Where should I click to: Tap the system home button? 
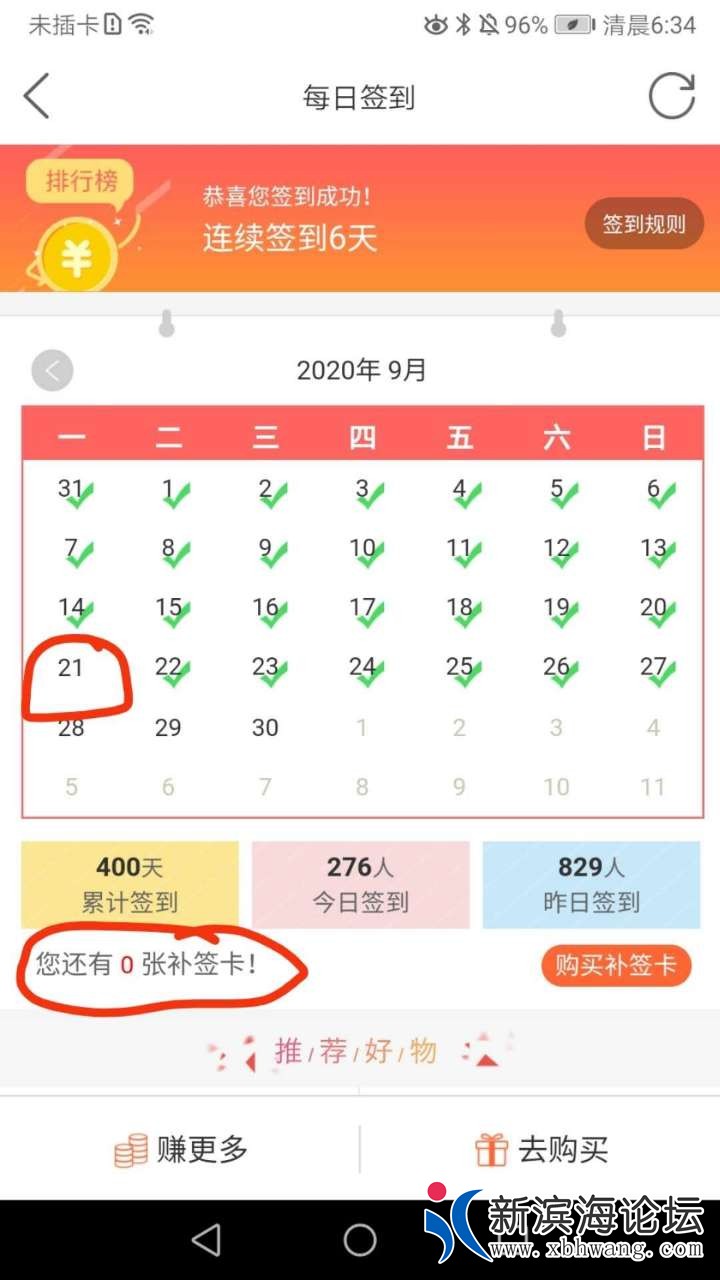click(360, 1241)
